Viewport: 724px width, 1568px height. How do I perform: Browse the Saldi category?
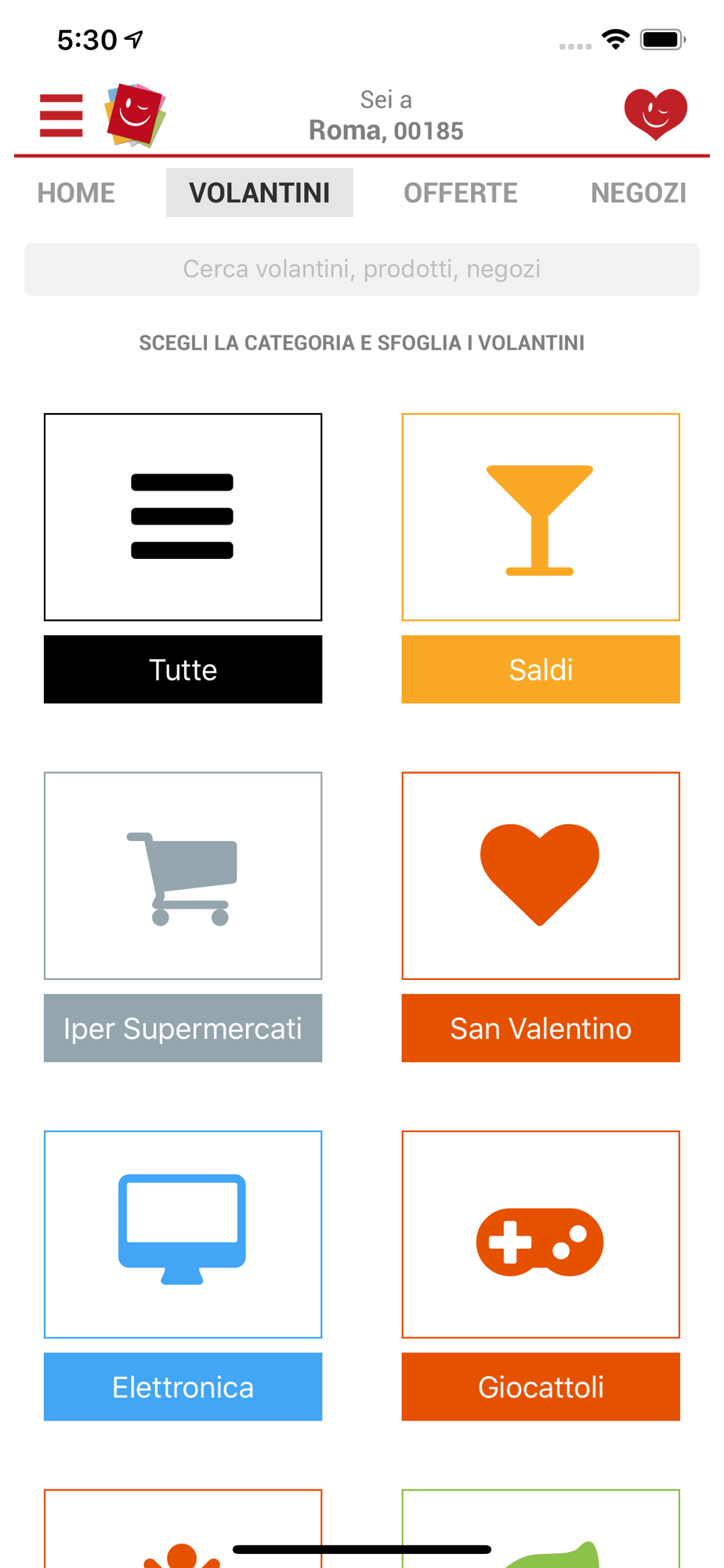click(x=541, y=558)
